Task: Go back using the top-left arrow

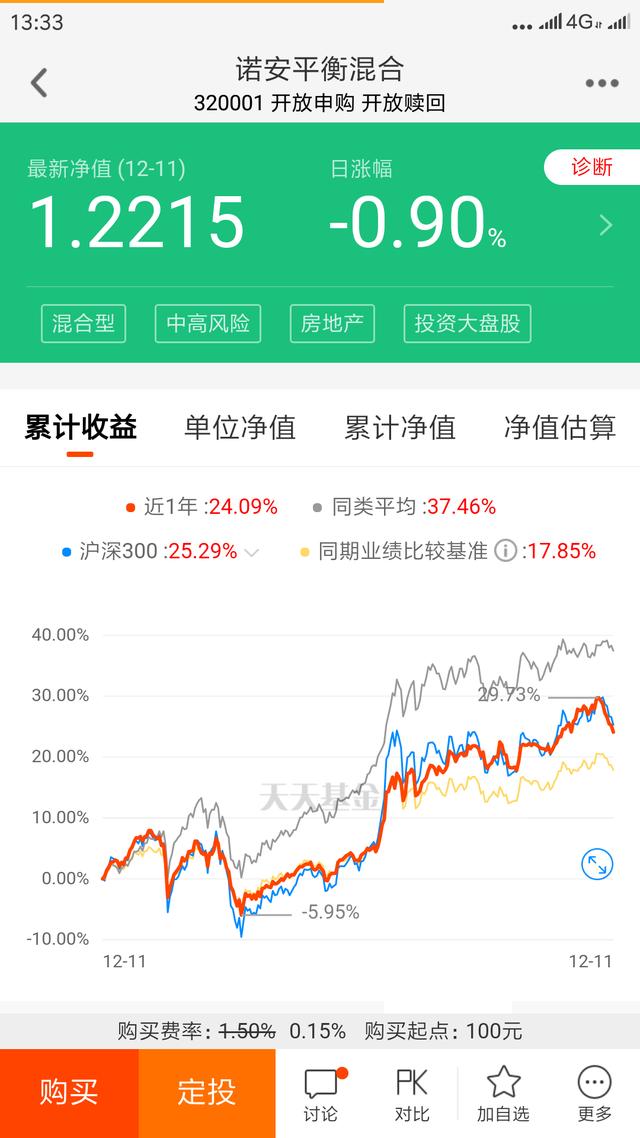Action: pos(39,83)
